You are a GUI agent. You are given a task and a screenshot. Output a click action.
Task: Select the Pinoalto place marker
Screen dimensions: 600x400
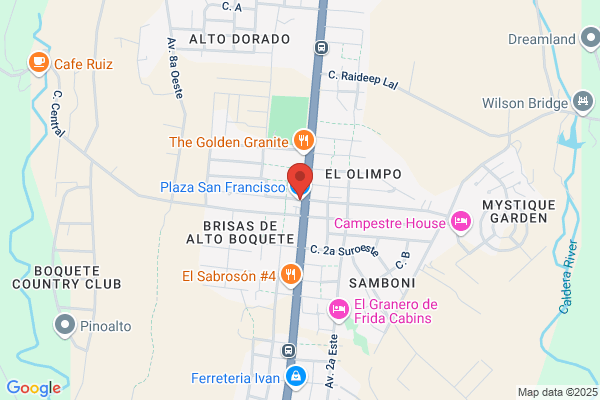[65, 326]
